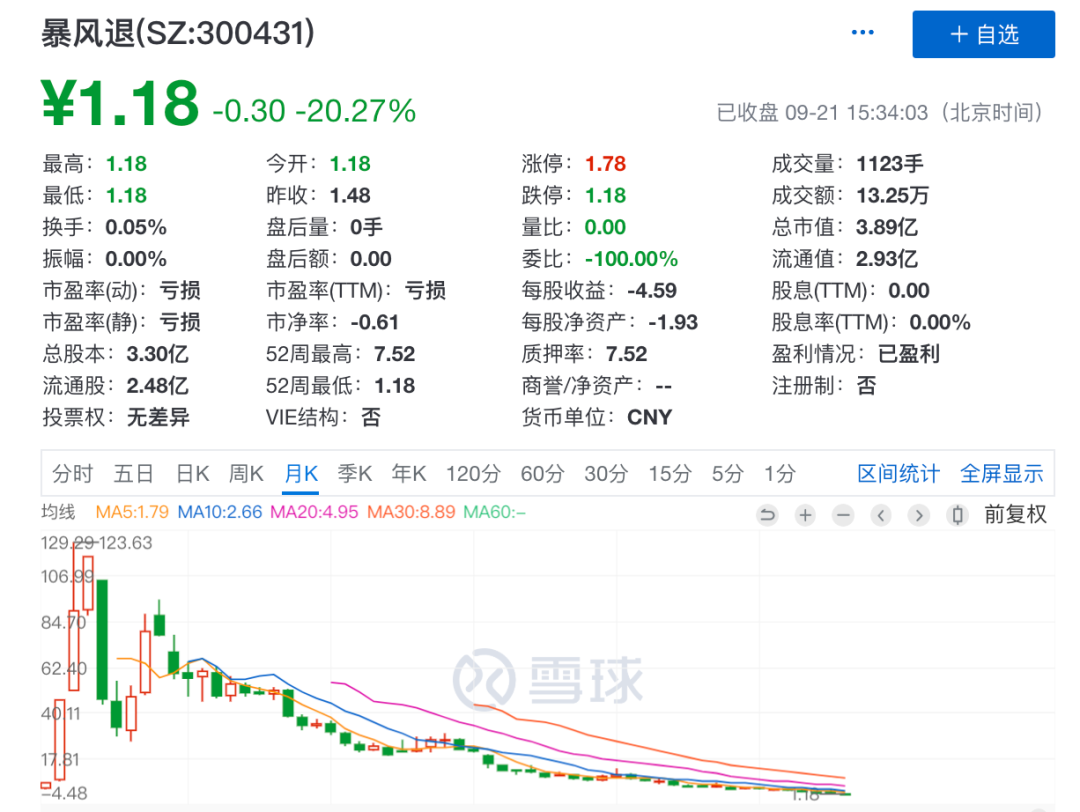Screen dimensions: 1080x812
Task: Select the 年K chart tab
Action: click(x=408, y=473)
